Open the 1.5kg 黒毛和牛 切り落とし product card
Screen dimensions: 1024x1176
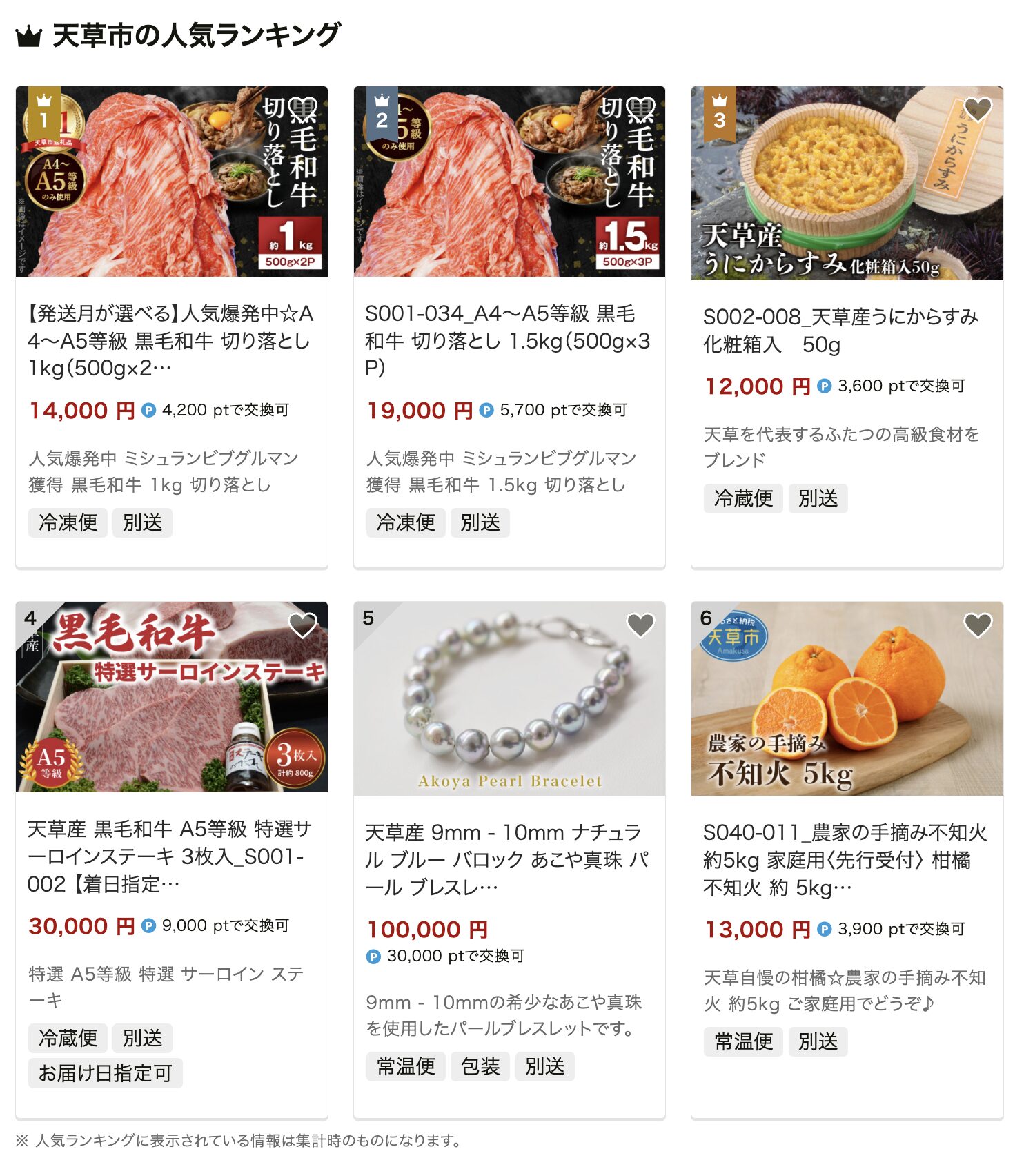point(508,340)
